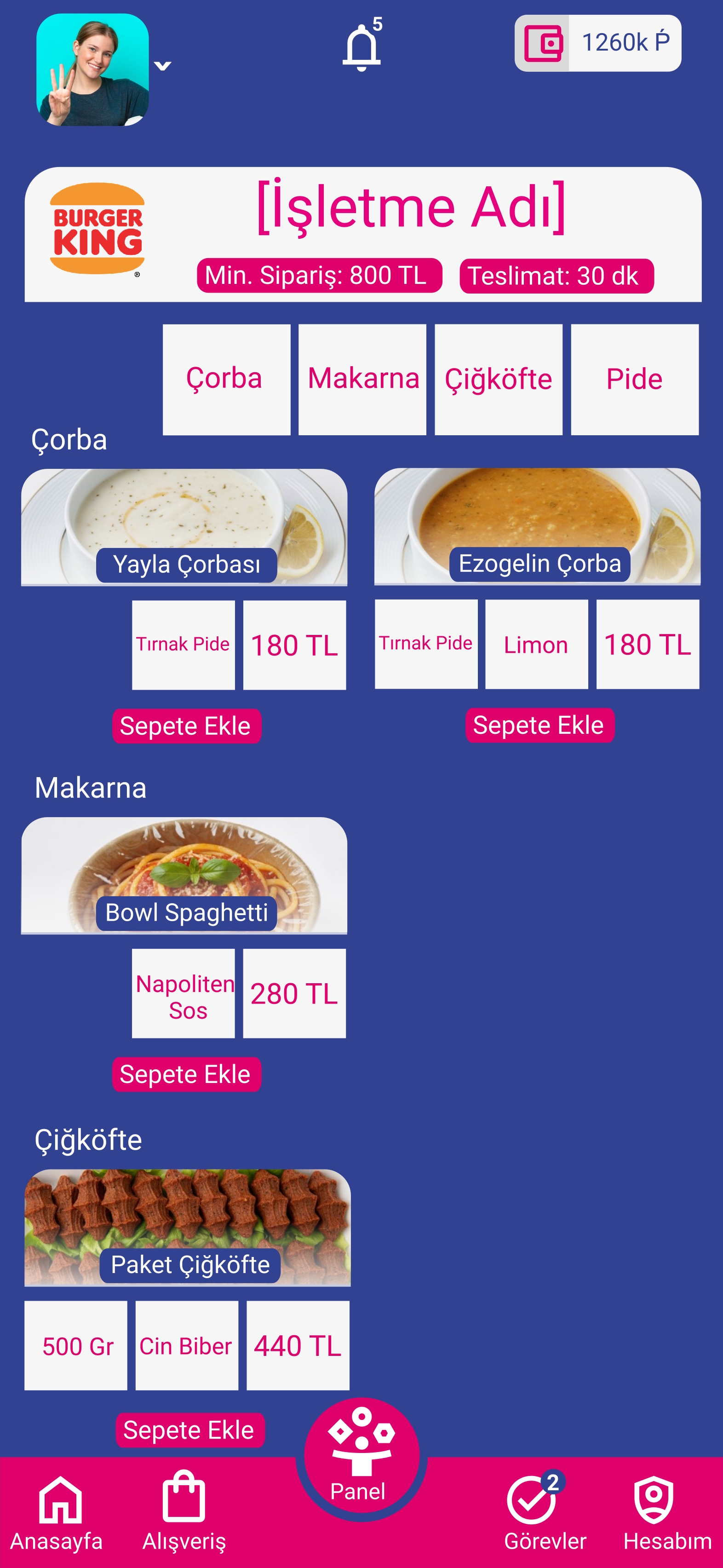Select the Makarna category tab
Viewport: 723px width, 1568px height.
tap(363, 378)
